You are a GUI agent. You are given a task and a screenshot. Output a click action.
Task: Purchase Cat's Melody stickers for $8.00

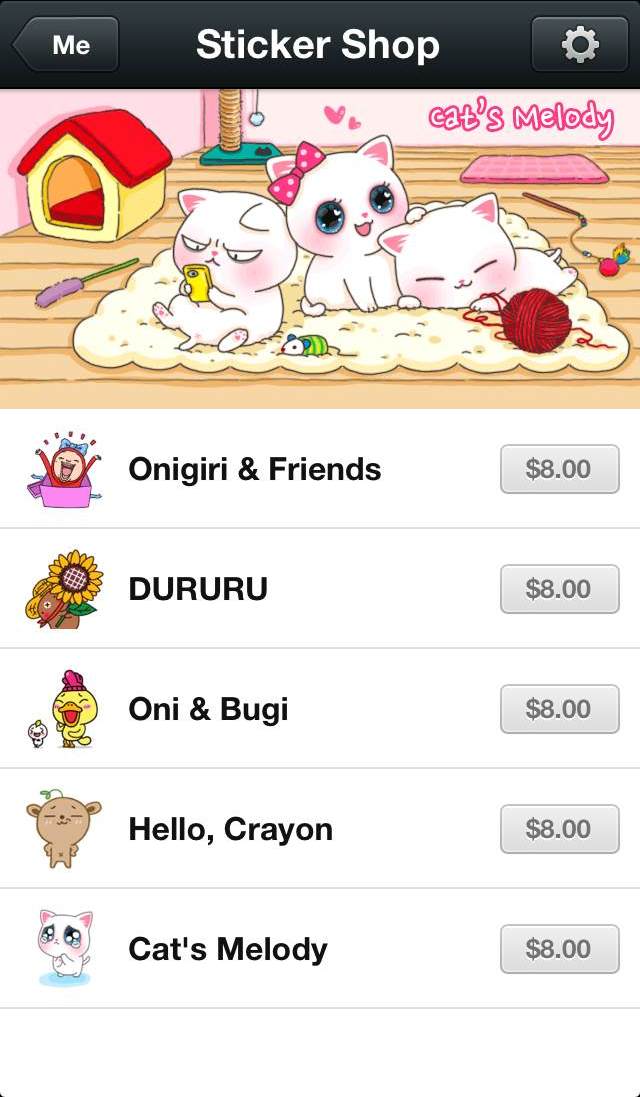coord(559,949)
